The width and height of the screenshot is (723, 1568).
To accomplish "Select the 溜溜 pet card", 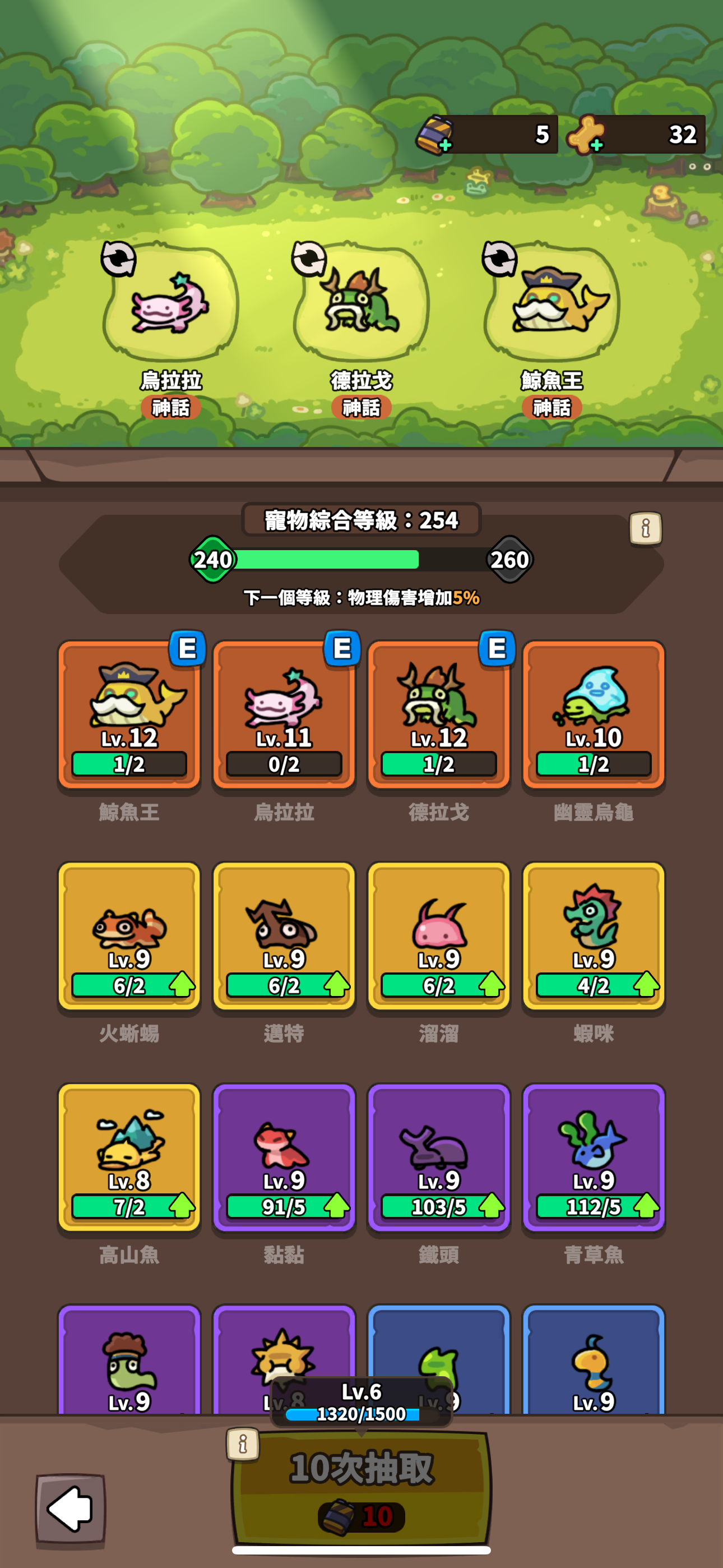I will click(x=438, y=935).
